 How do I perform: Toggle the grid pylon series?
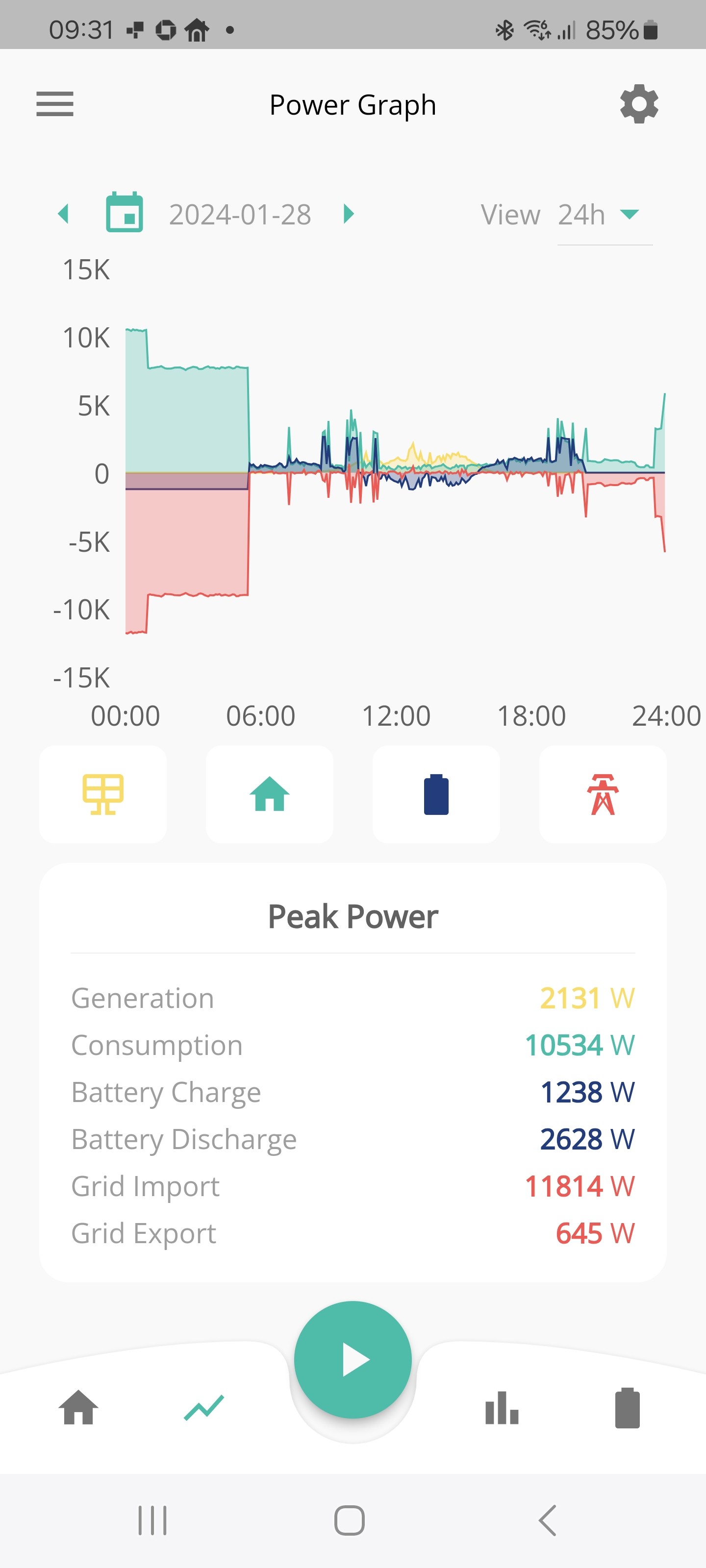pyautogui.click(x=603, y=794)
